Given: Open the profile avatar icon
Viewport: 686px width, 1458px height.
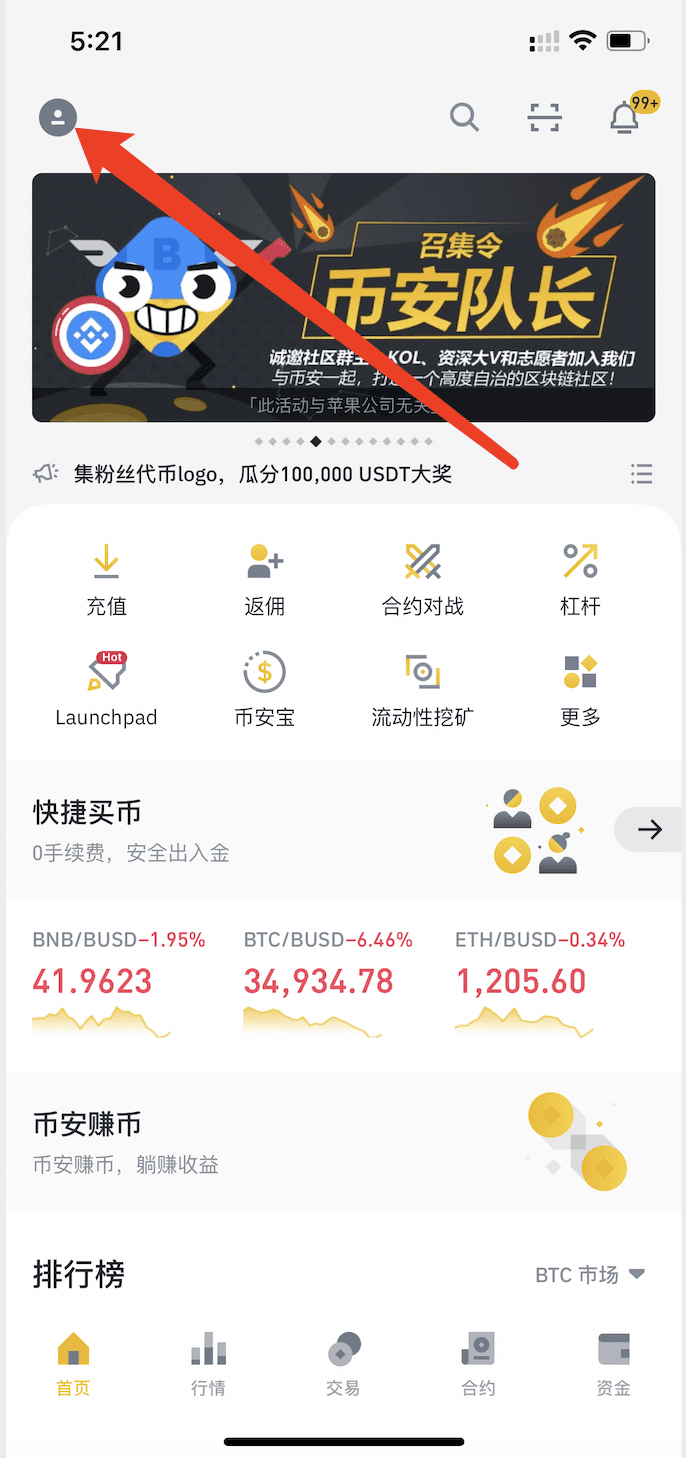Looking at the screenshot, I should pos(58,118).
